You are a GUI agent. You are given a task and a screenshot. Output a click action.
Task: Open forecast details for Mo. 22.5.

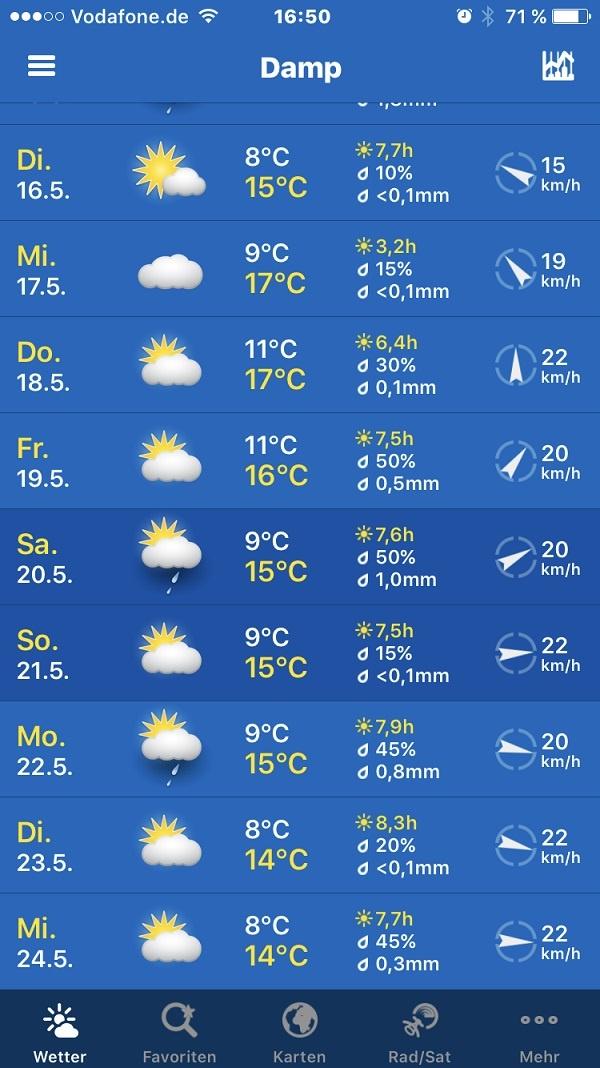point(300,749)
